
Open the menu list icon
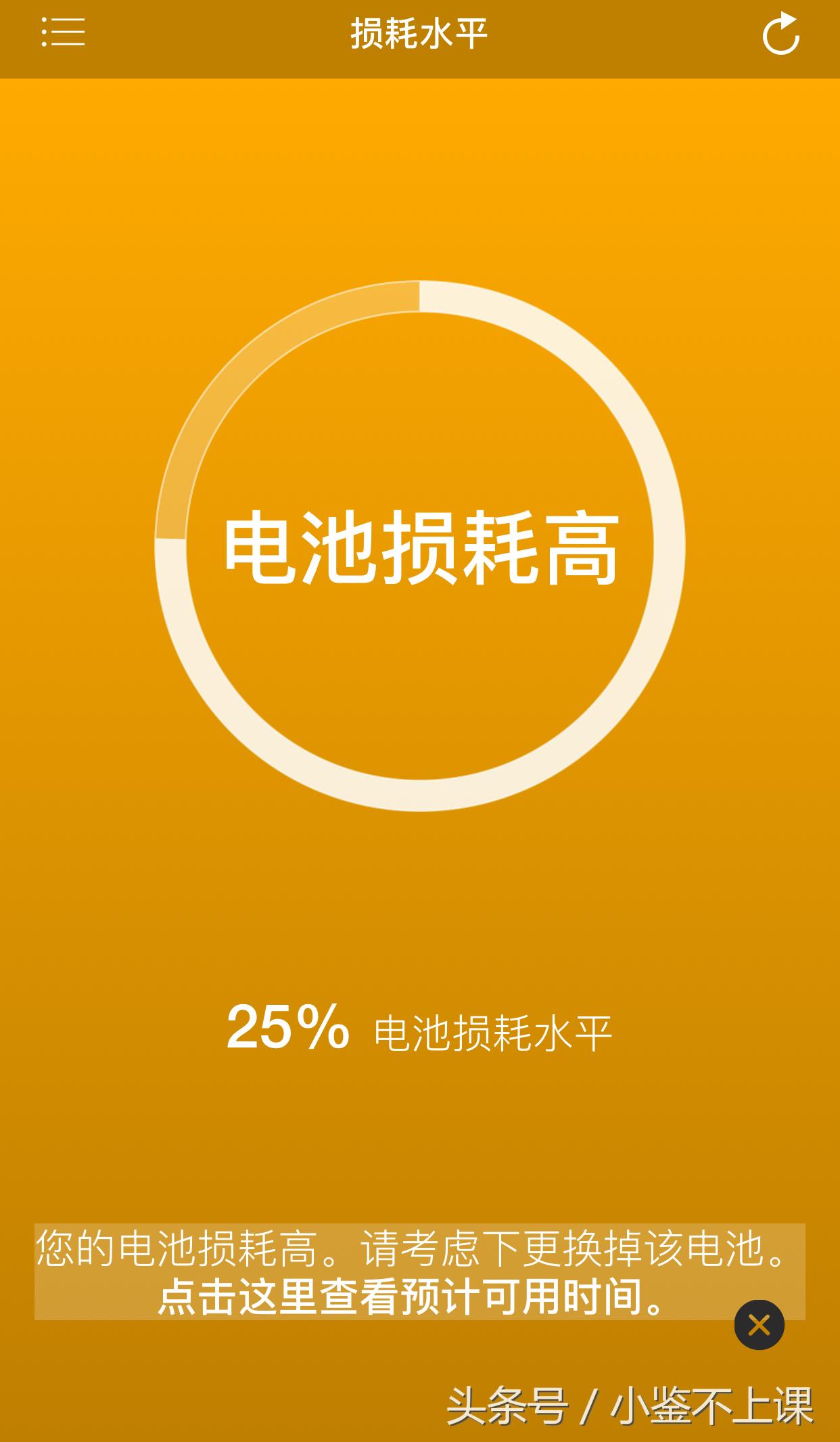pyautogui.click(x=64, y=32)
